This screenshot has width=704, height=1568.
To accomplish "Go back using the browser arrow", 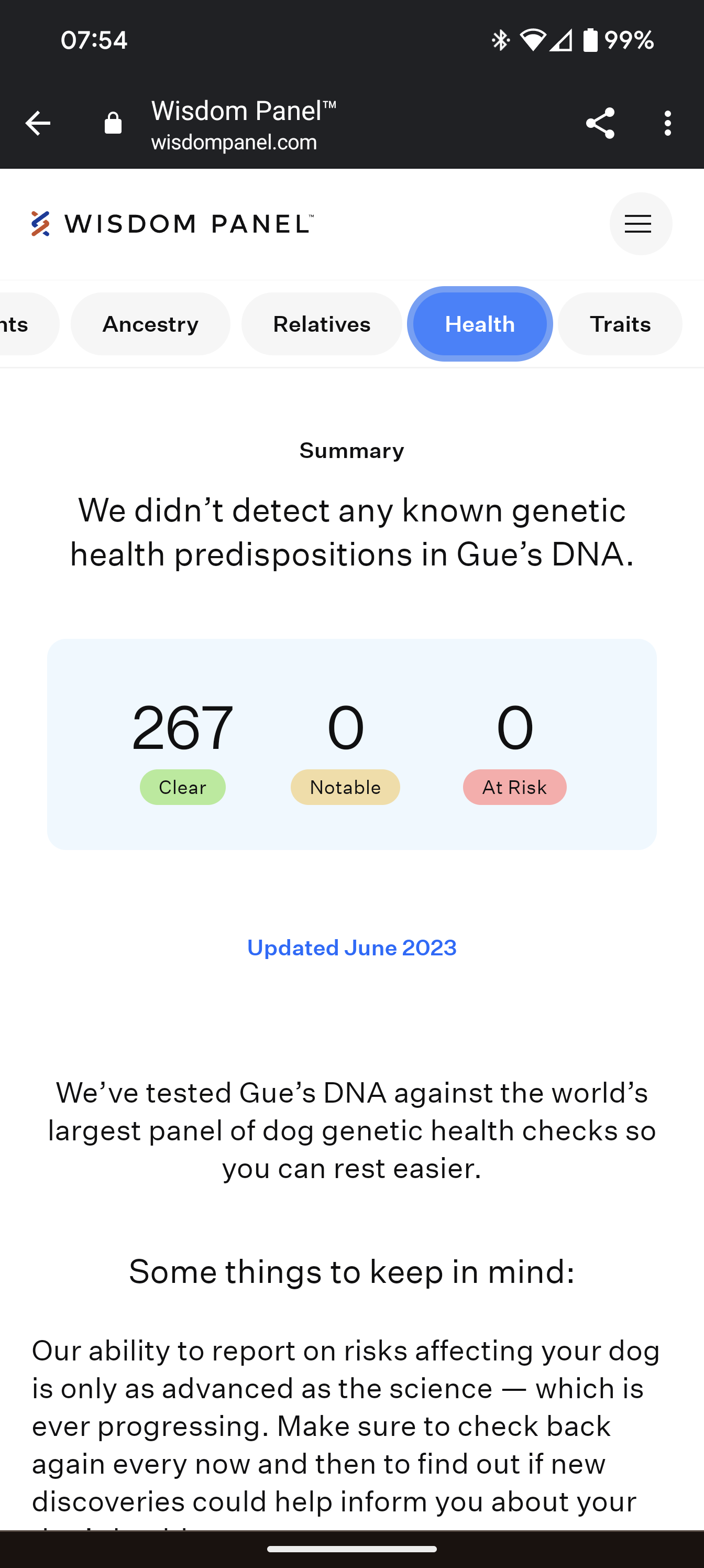I will point(38,124).
